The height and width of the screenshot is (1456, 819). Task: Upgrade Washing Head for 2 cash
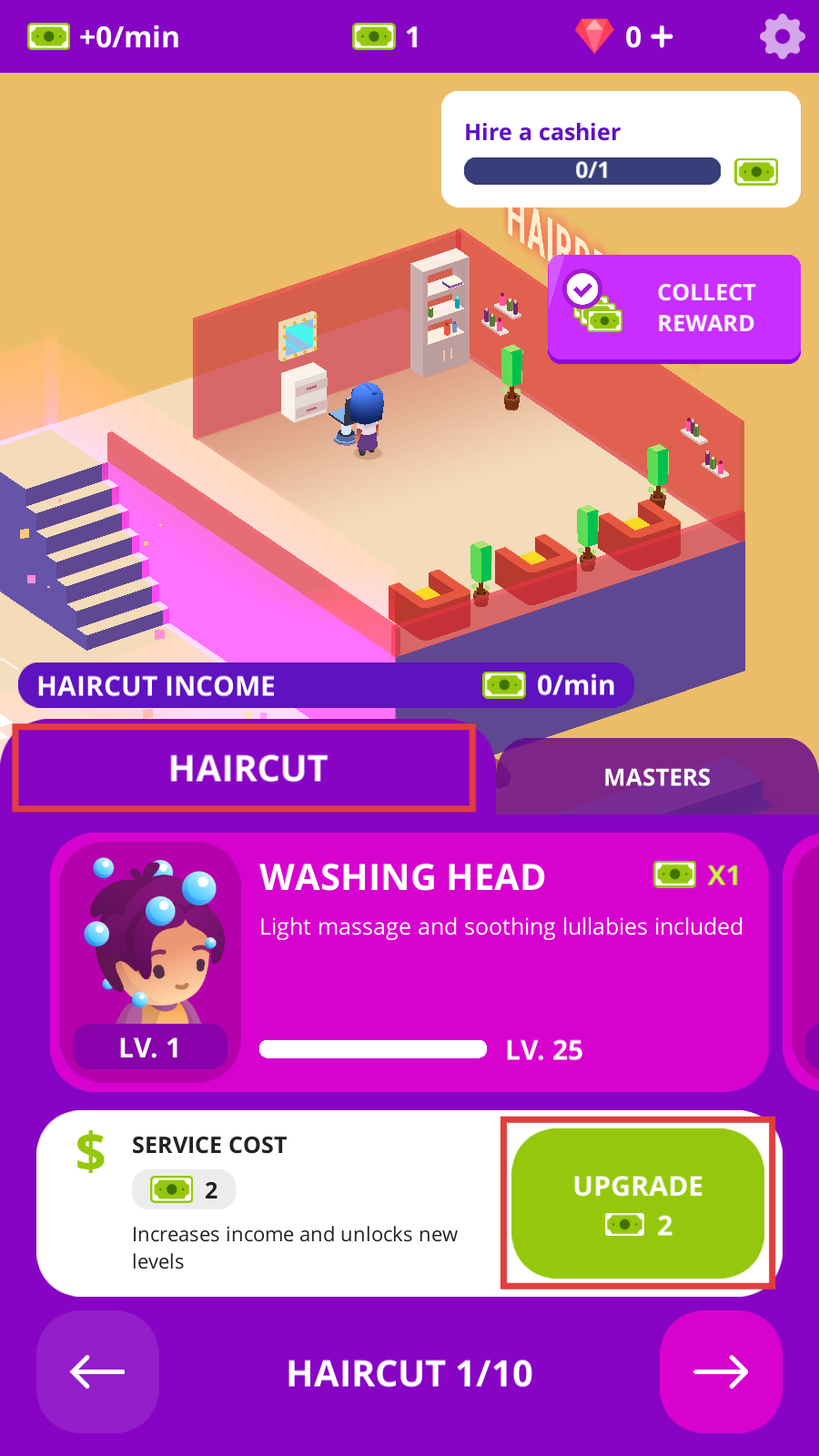click(638, 1203)
